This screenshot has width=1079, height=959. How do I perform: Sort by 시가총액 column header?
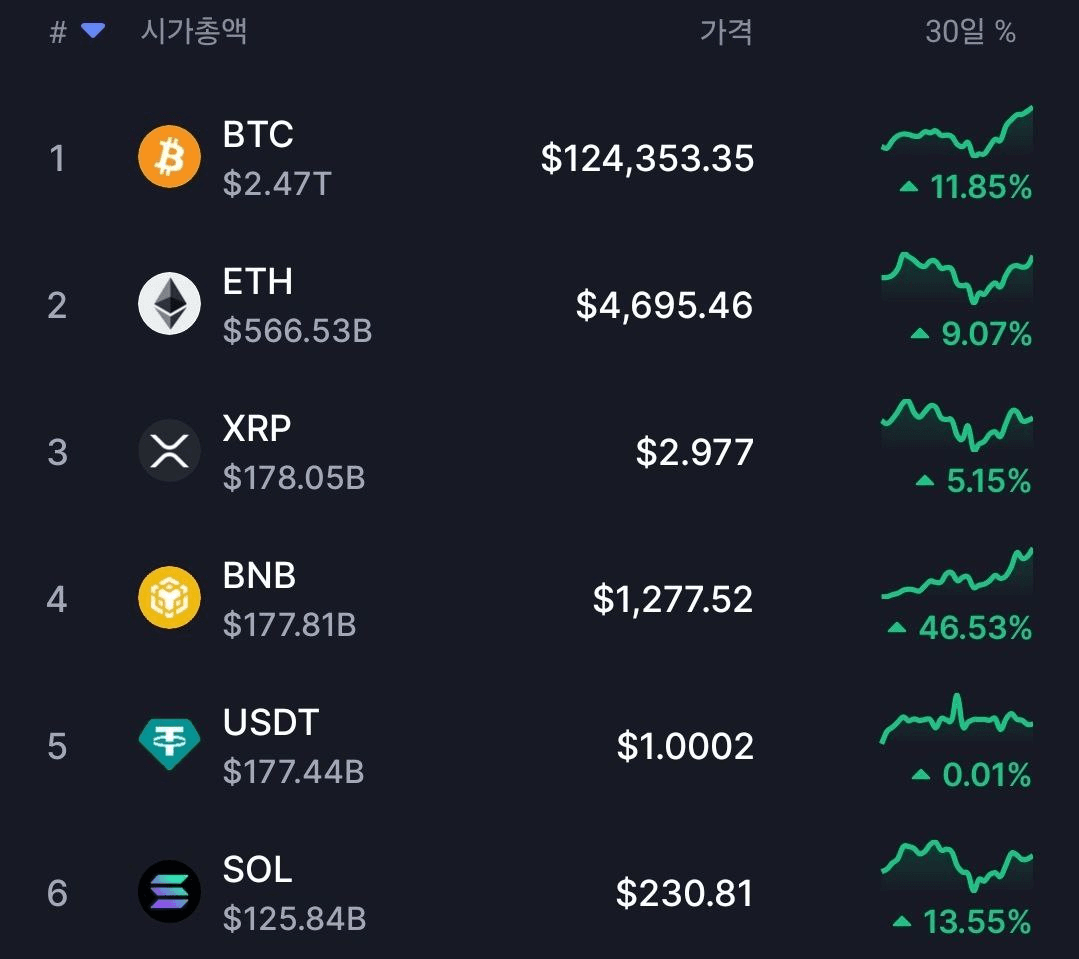[x=194, y=32]
